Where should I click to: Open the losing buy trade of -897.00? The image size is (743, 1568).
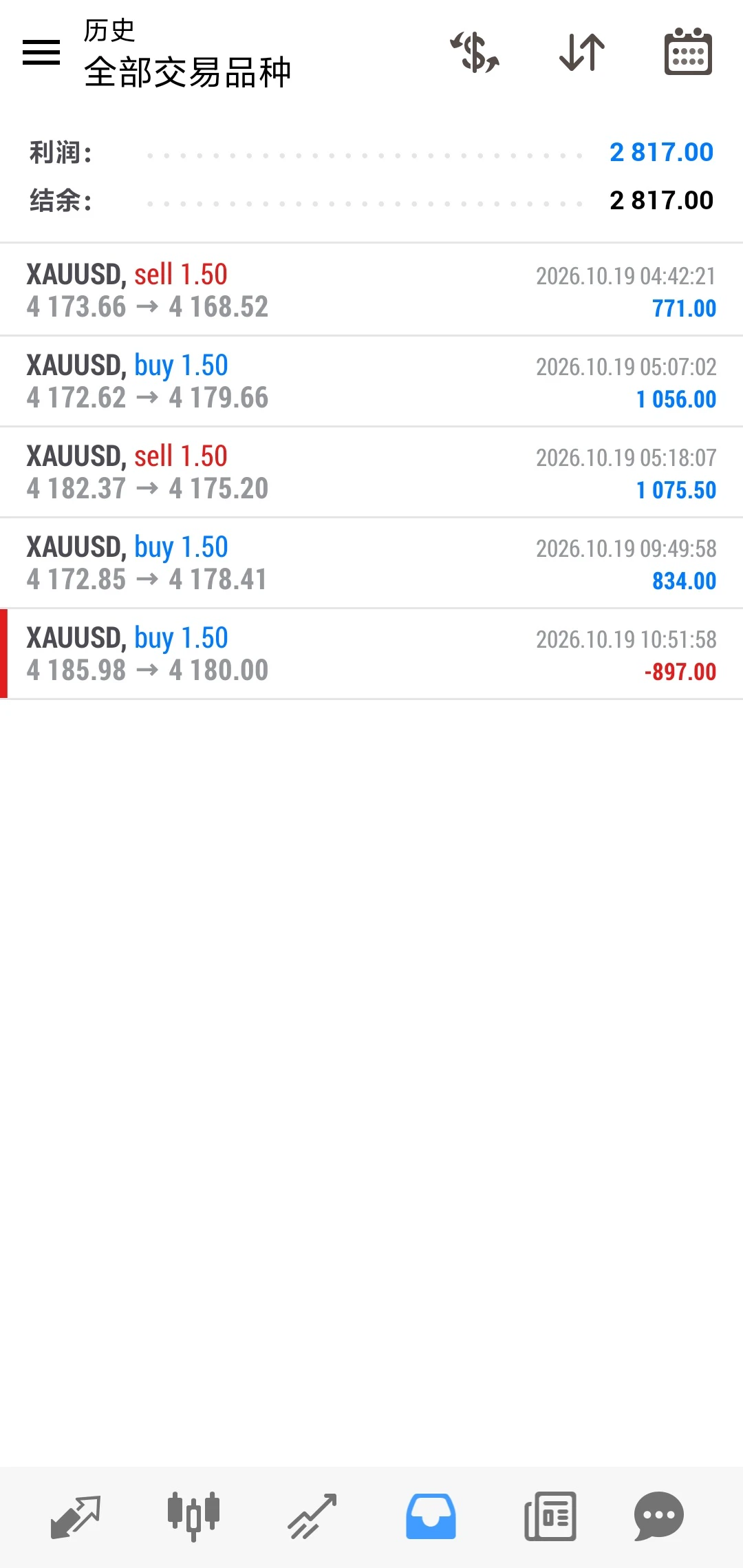point(371,653)
